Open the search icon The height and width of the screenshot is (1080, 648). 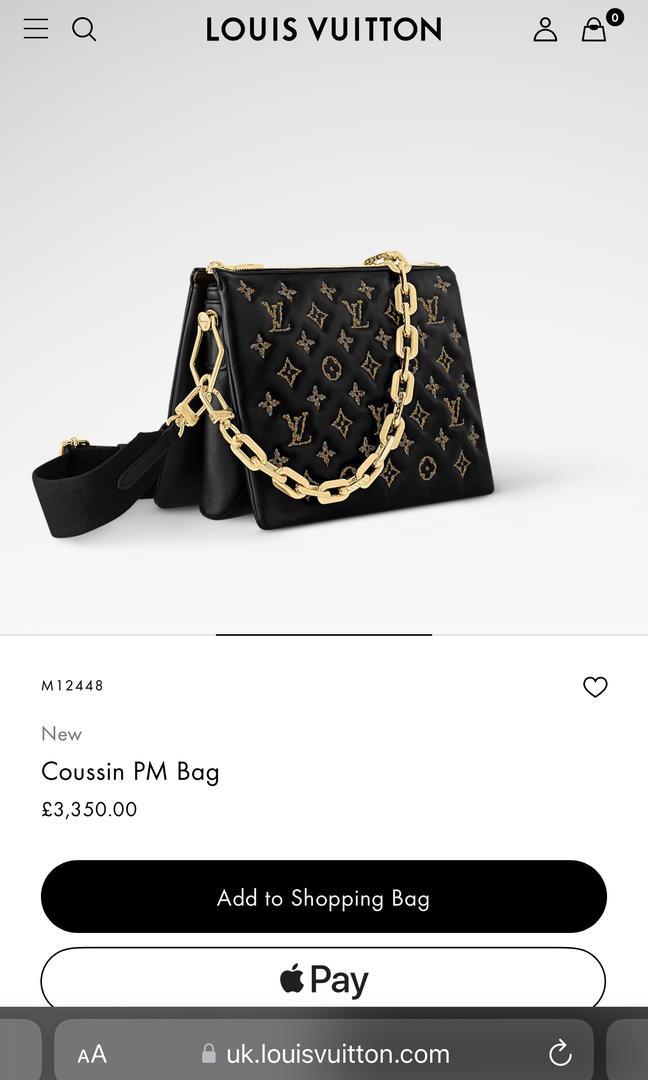[x=85, y=29]
